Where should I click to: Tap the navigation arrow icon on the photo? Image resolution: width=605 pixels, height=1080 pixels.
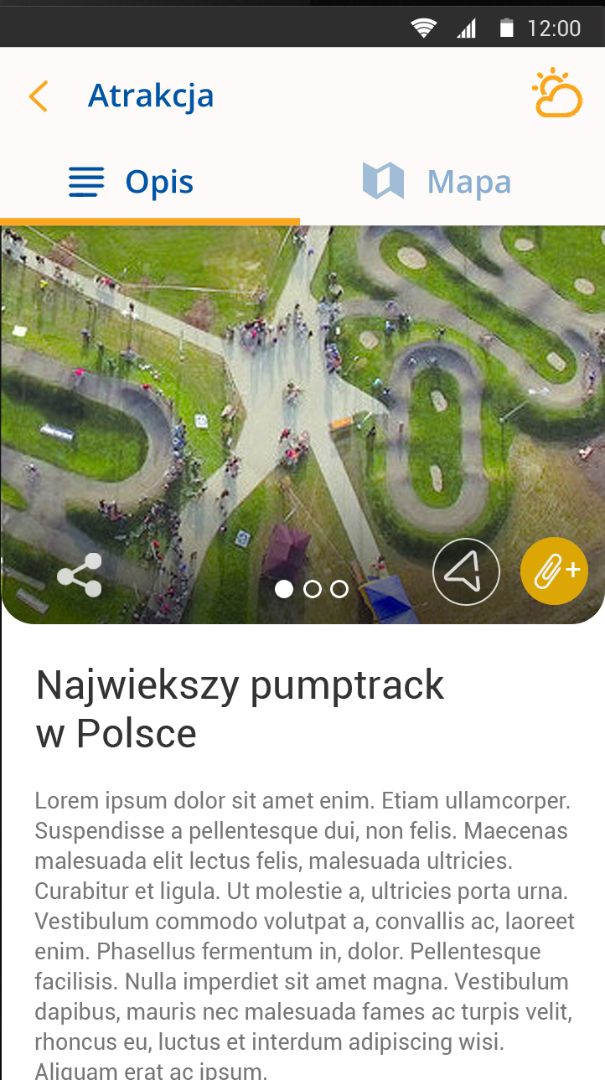(x=465, y=572)
